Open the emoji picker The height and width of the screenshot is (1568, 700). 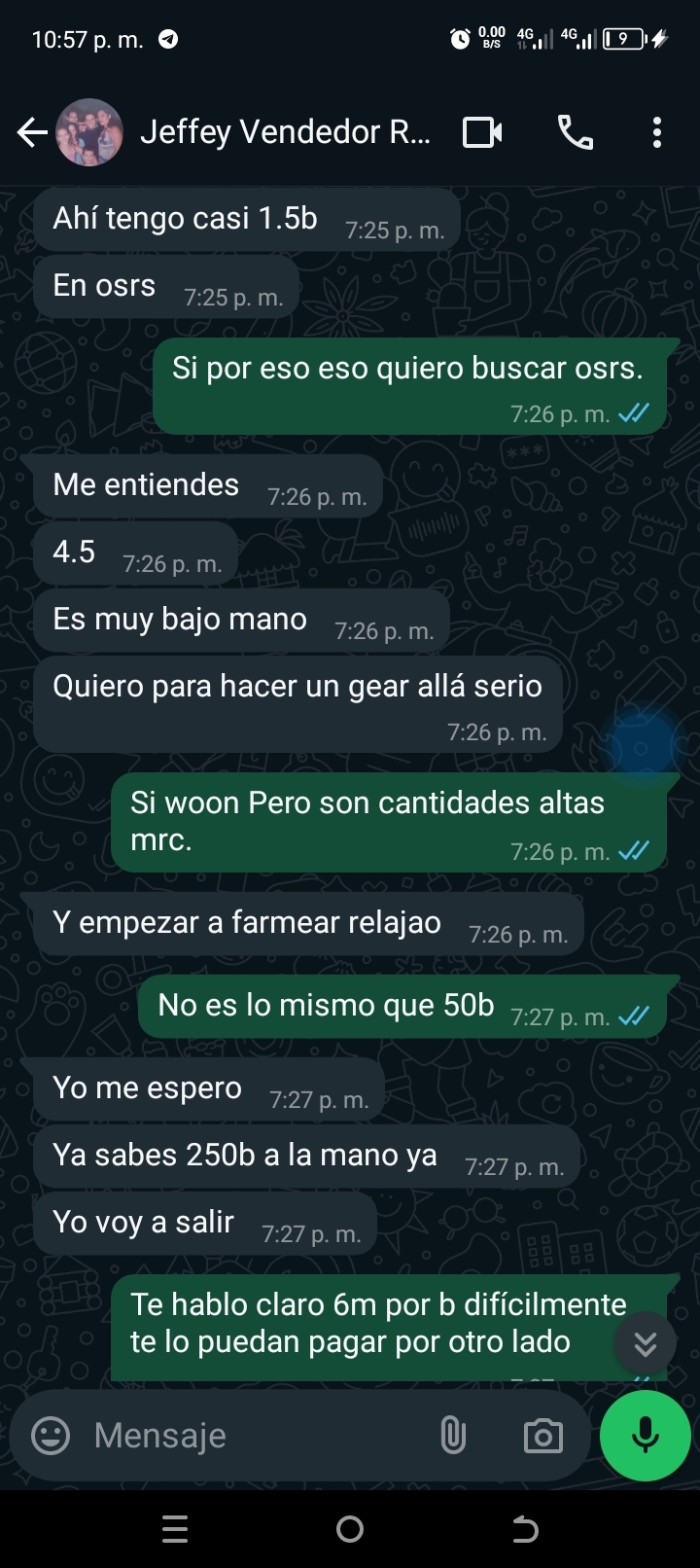51,1436
